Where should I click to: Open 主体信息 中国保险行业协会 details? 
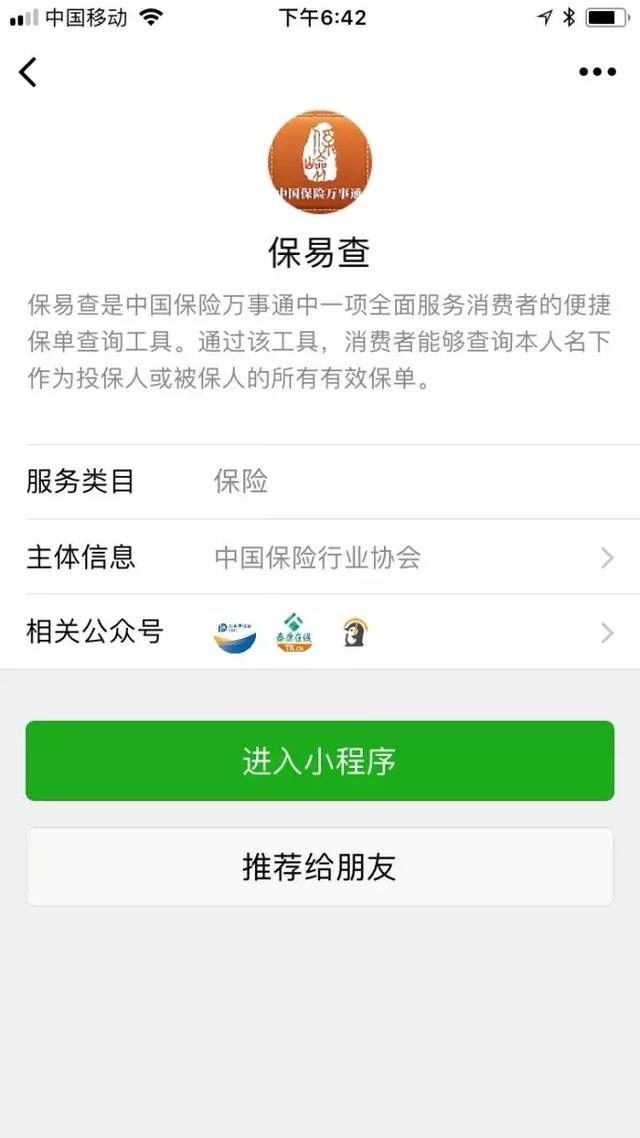320,557
